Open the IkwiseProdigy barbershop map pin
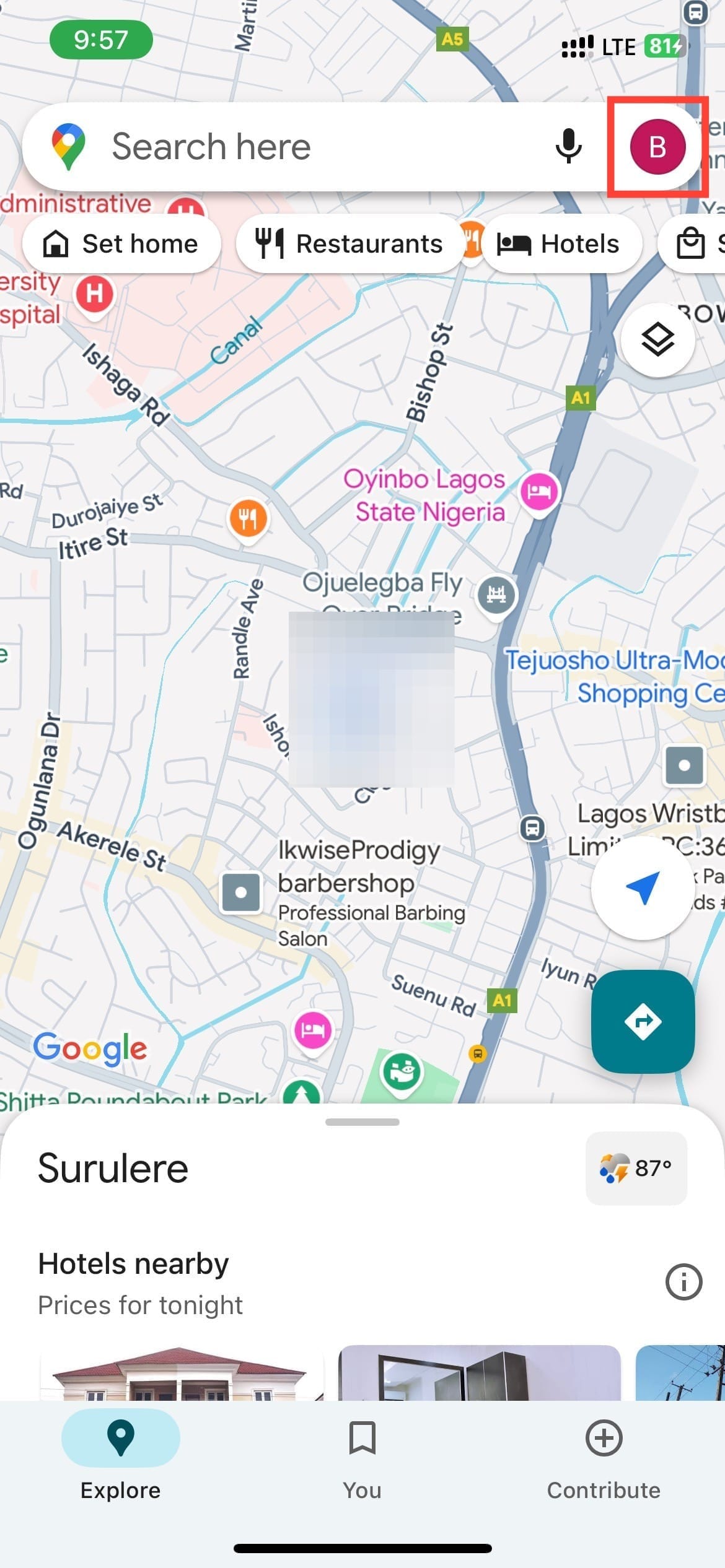This screenshot has width=725, height=1568. 241,893
